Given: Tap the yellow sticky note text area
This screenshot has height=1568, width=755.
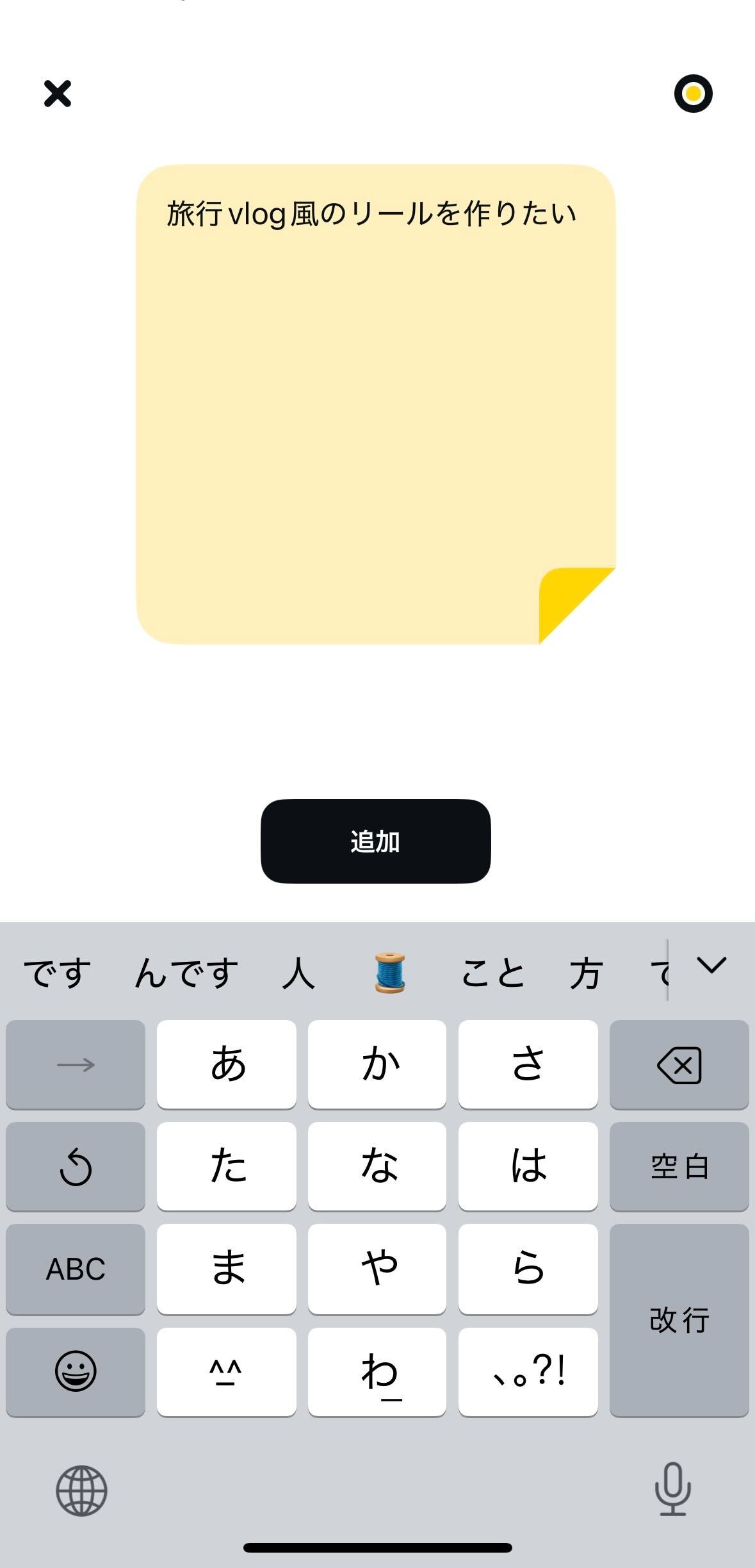Looking at the screenshot, I should pos(375,404).
